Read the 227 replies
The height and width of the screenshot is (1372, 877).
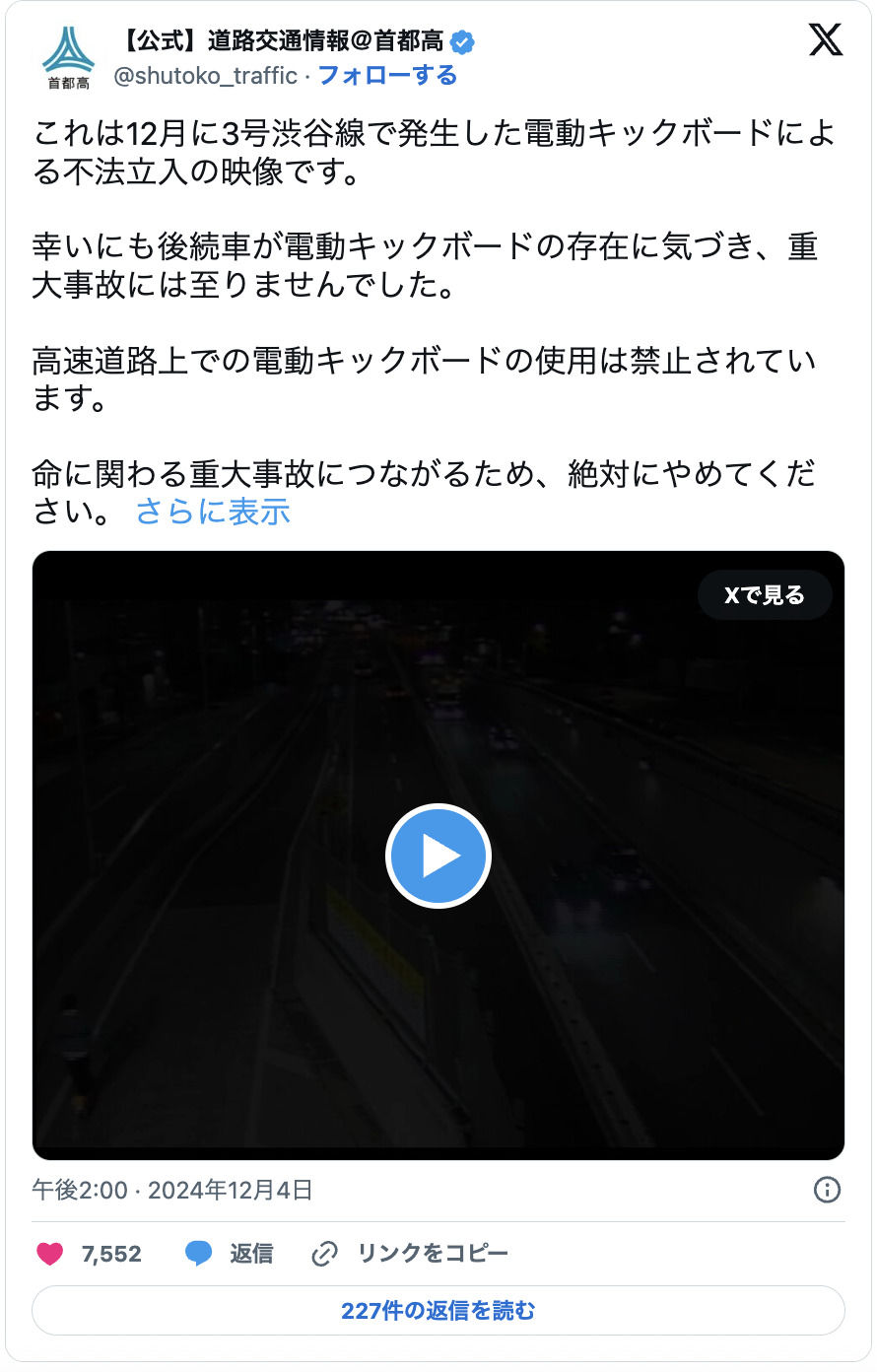tap(438, 1311)
